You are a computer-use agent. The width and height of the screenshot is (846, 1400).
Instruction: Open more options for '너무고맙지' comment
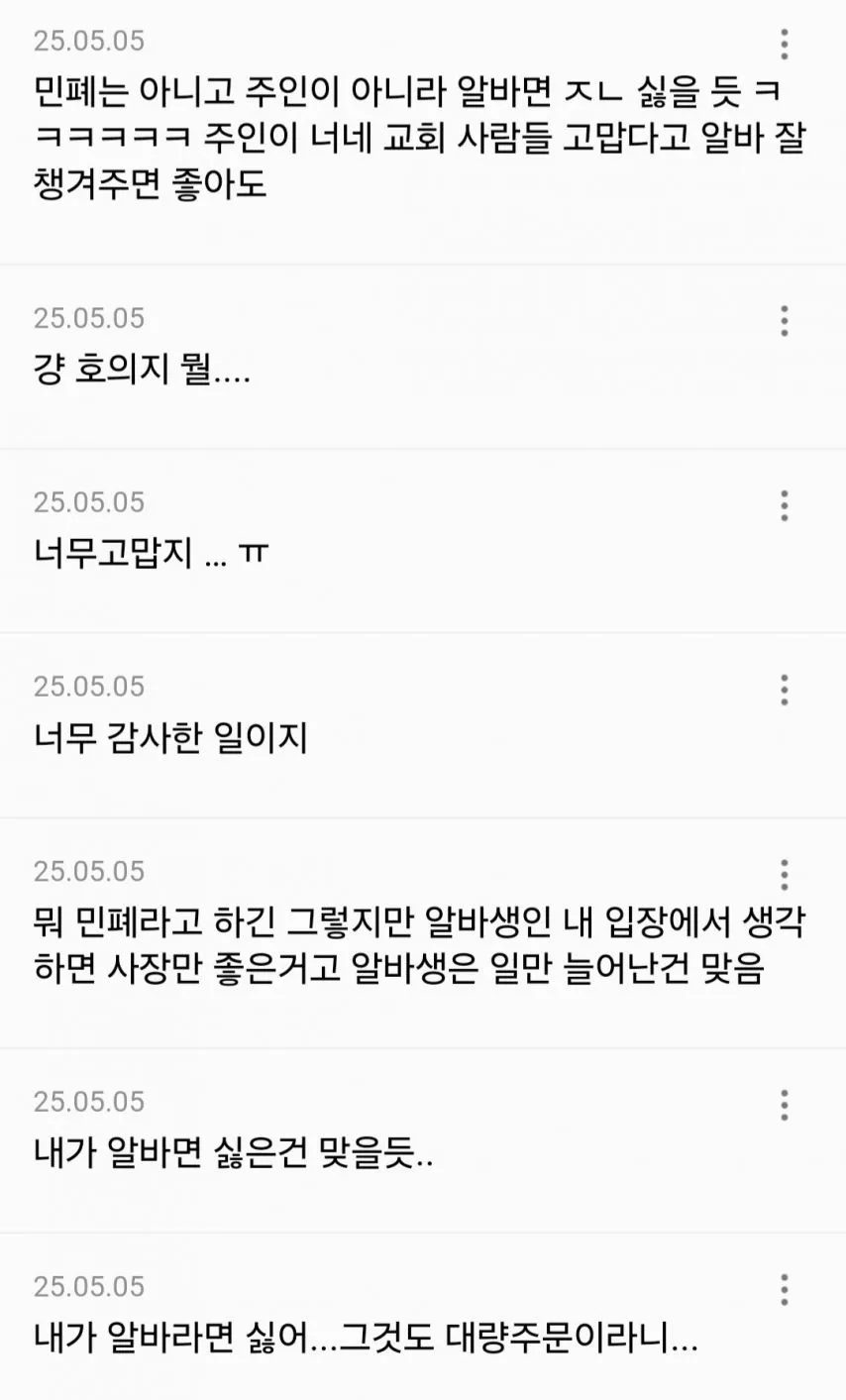pos(784,505)
